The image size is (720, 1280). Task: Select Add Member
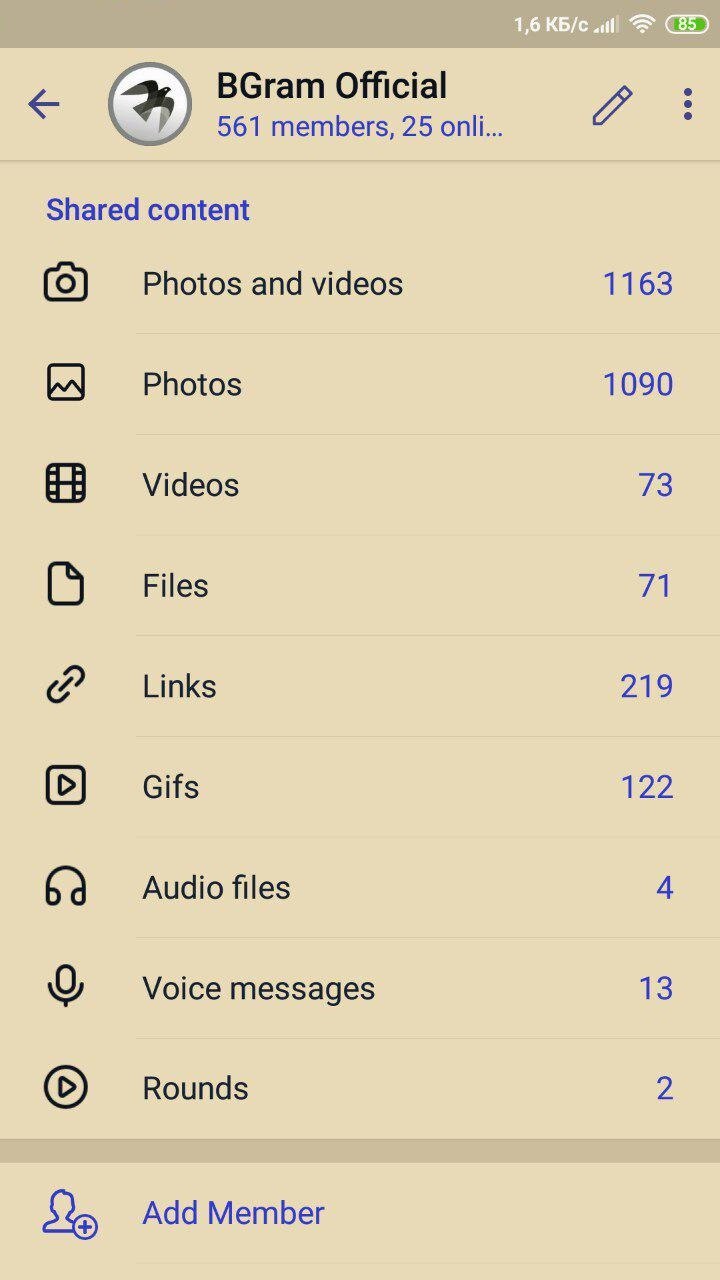point(360,1213)
